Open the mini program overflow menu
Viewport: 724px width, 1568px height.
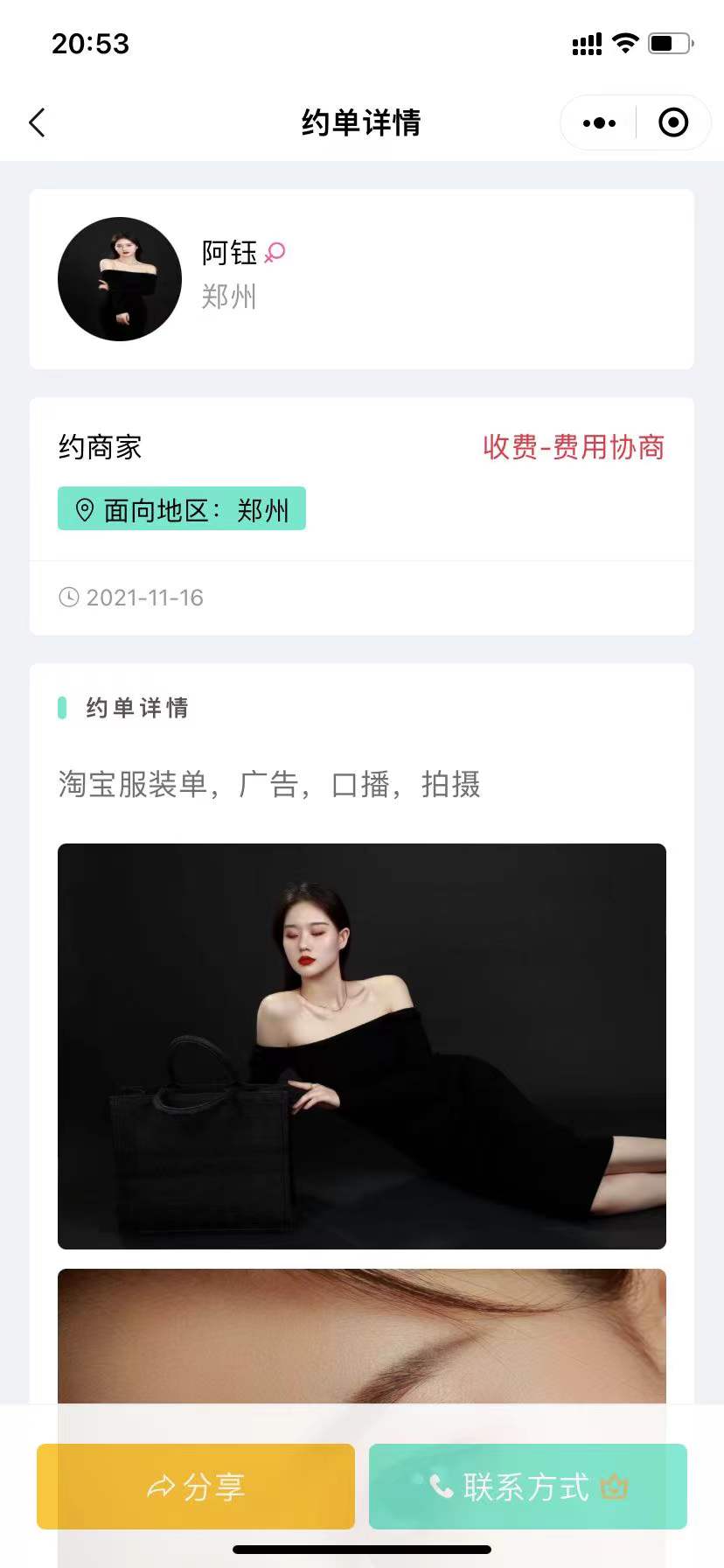(x=599, y=123)
